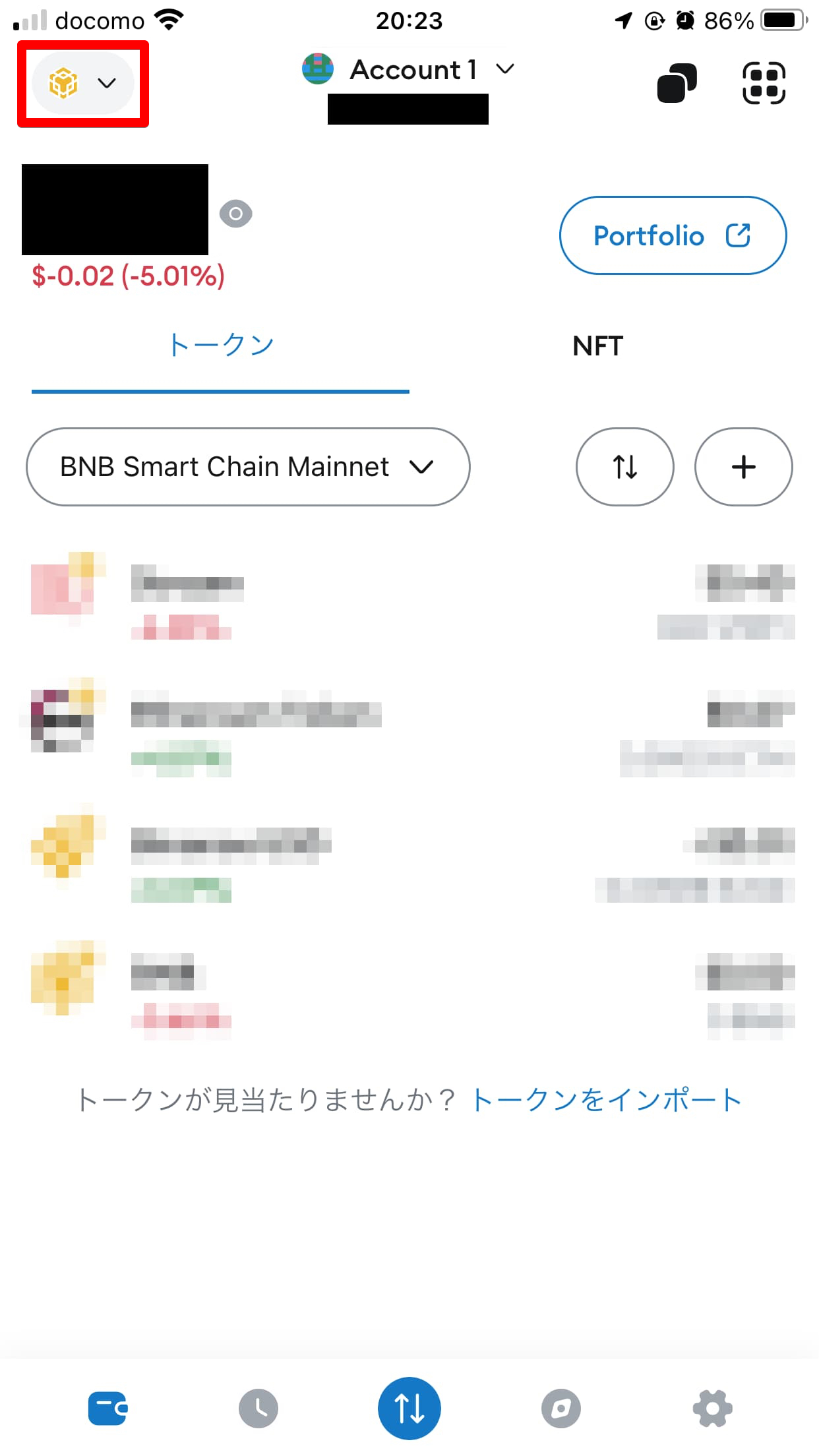Screen dimensions: 819x1456
Task: Tap the sort tokens arrows button
Action: pyautogui.click(x=625, y=467)
